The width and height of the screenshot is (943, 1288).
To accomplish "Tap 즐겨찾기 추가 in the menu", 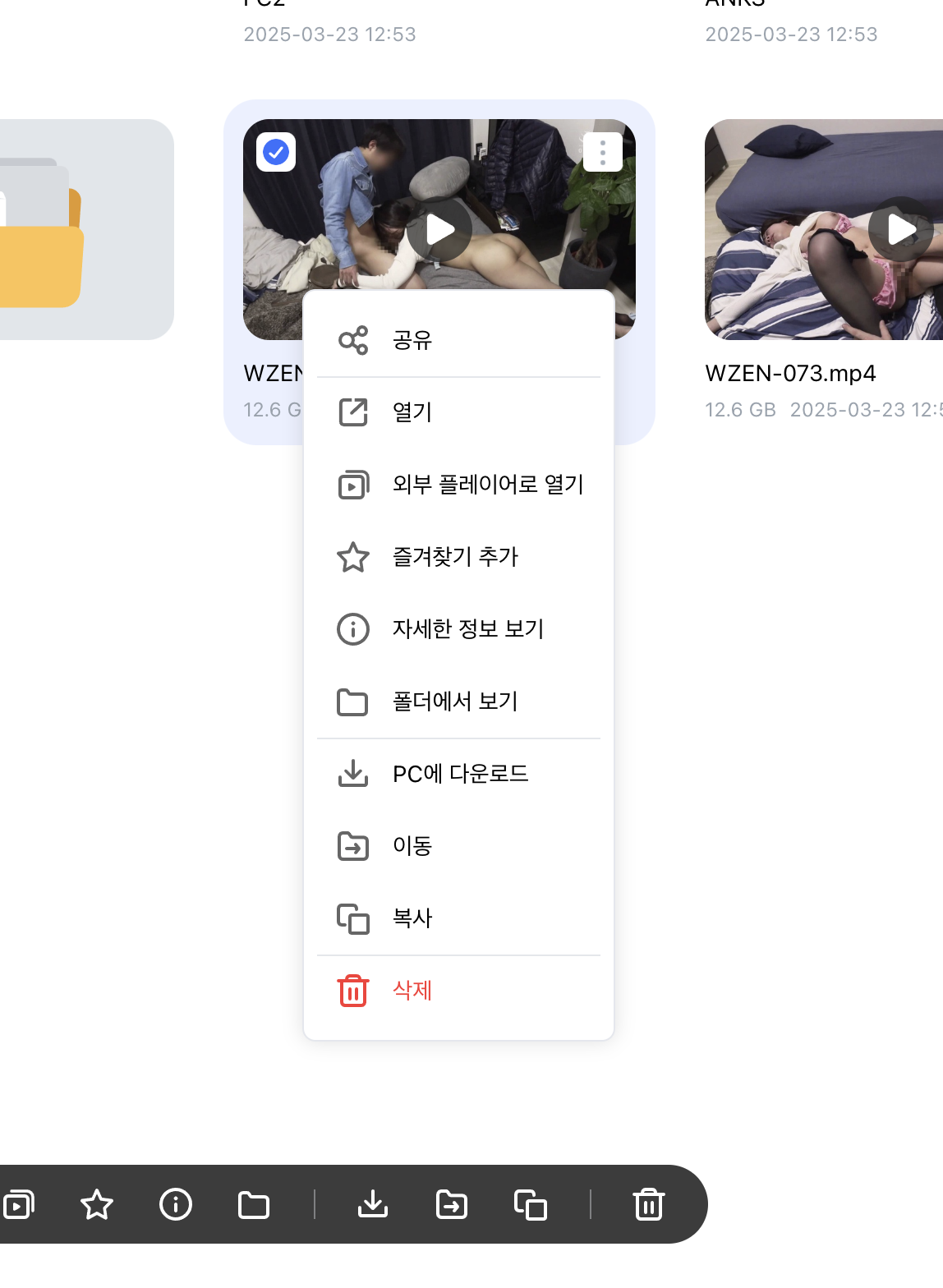I will 458,557.
